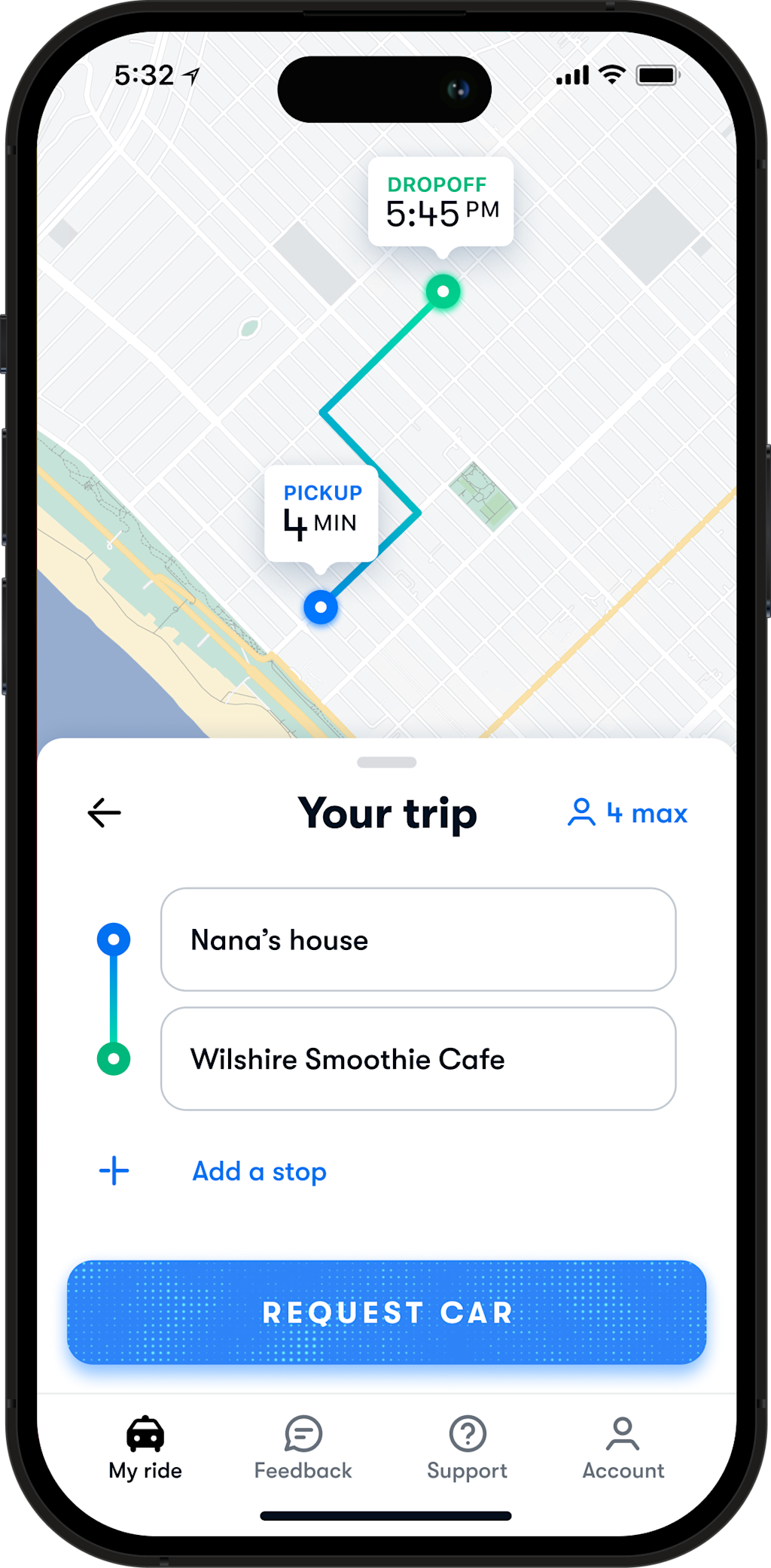
Task: Tap the back arrow on Your trip panel
Action: 105,811
